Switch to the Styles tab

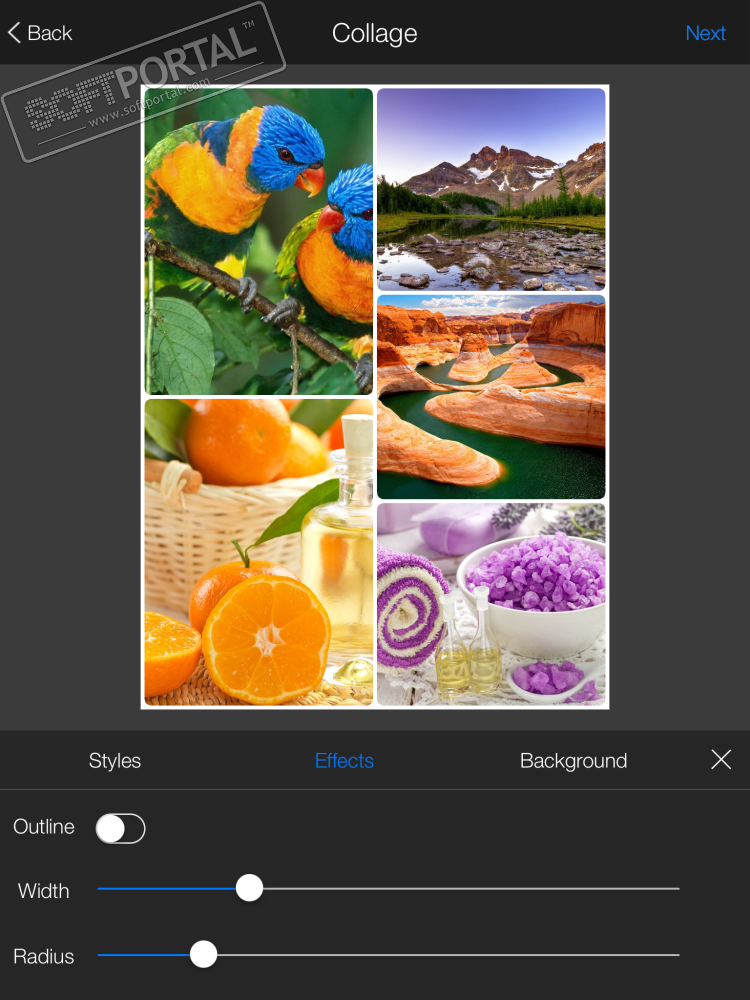[115, 761]
